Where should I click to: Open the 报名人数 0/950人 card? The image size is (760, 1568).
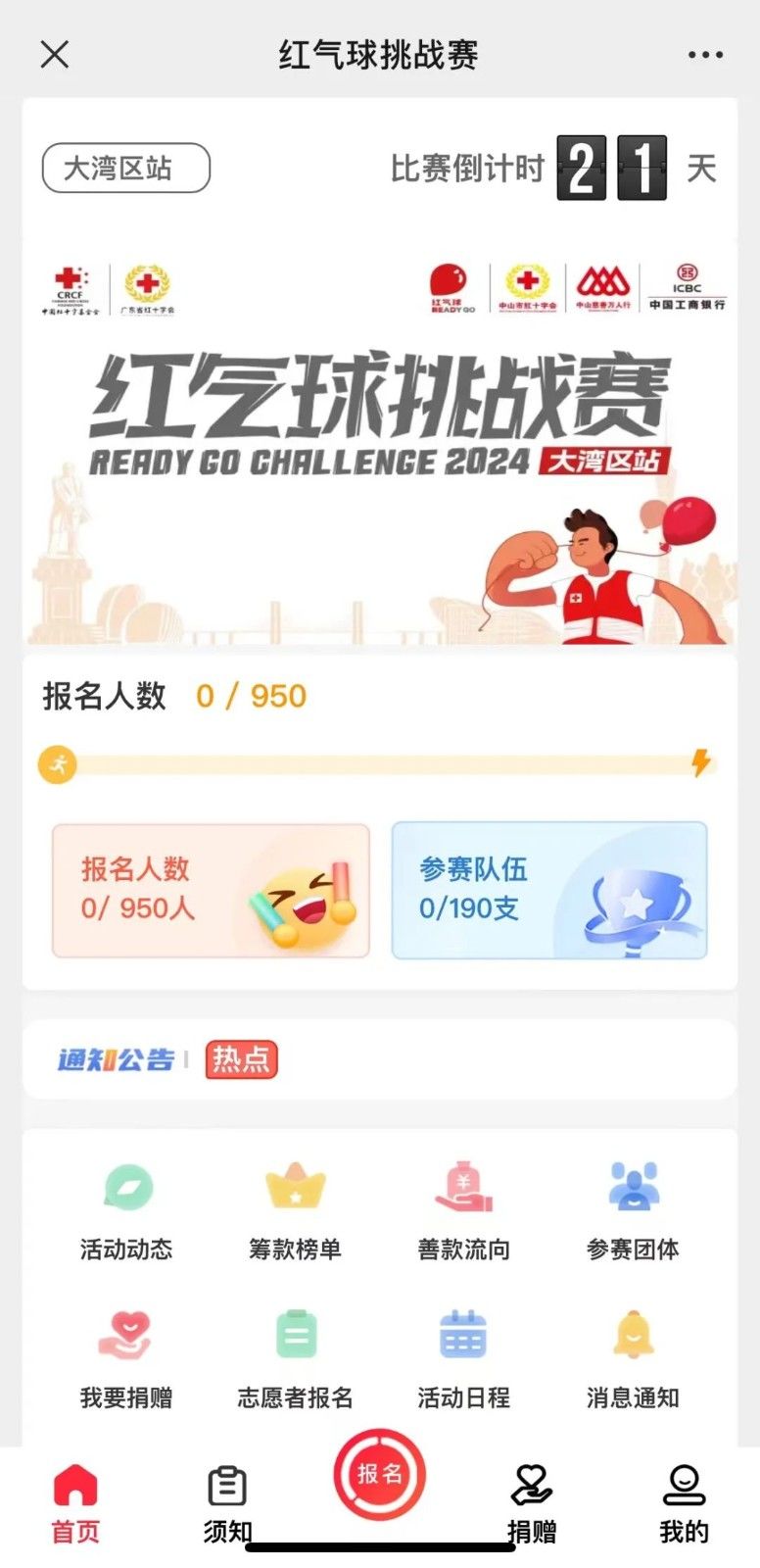point(211,890)
